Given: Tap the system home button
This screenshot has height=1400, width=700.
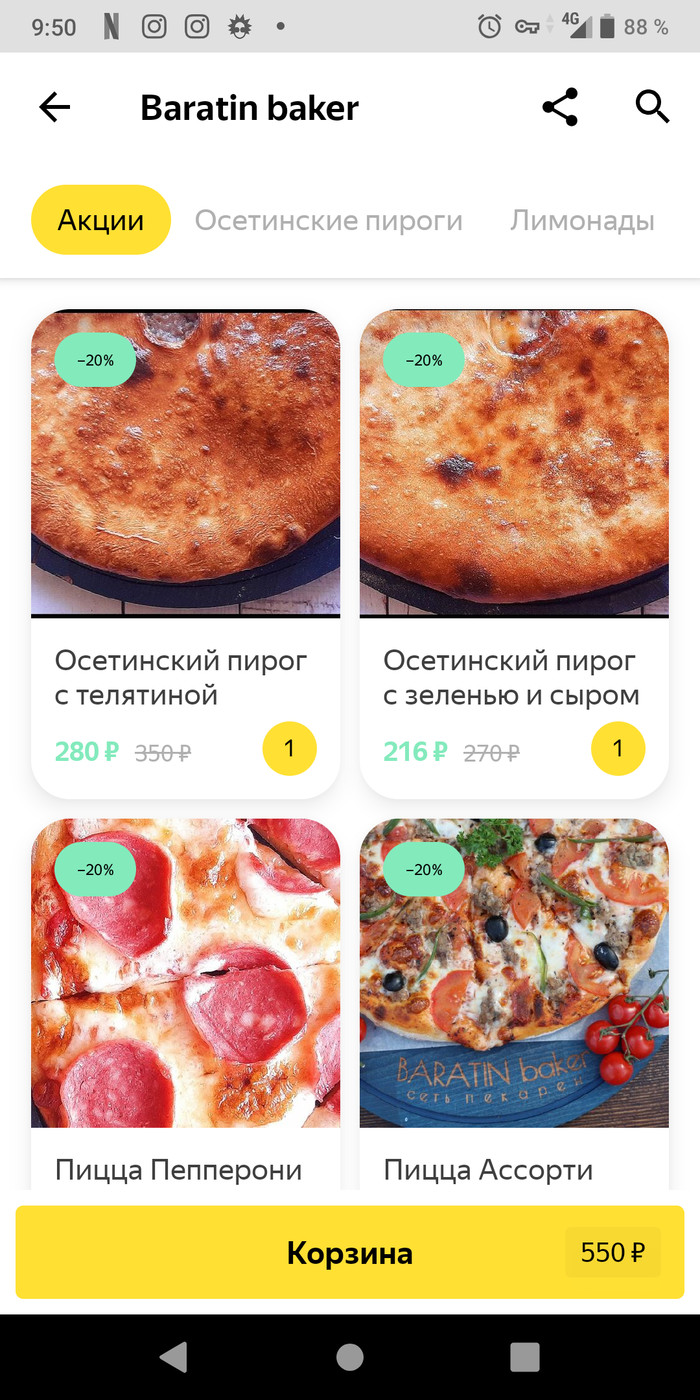Looking at the screenshot, I should click(350, 1357).
